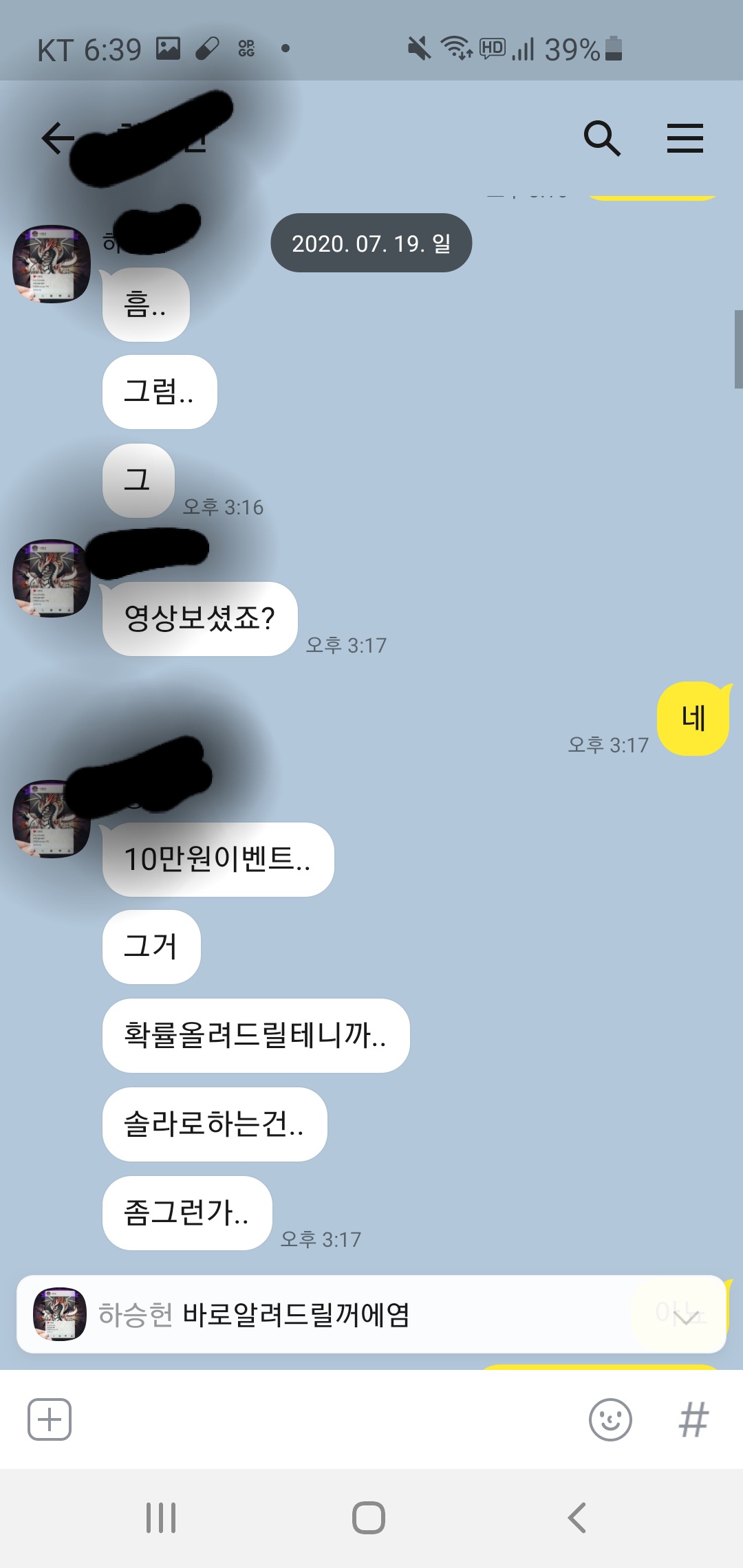
Task: Tap the message input field
Action: click(x=330, y=1419)
